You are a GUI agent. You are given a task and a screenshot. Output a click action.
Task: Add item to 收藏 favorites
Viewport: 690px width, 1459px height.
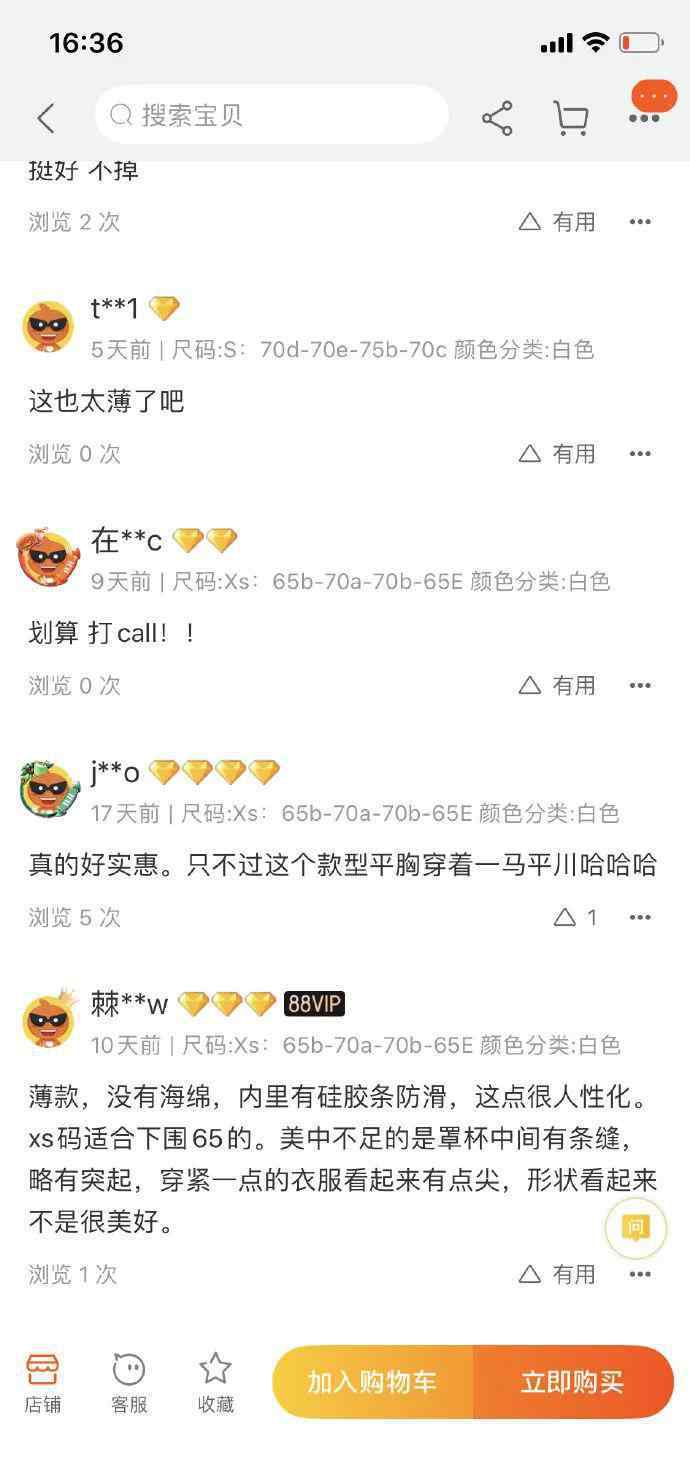coord(215,1382)
